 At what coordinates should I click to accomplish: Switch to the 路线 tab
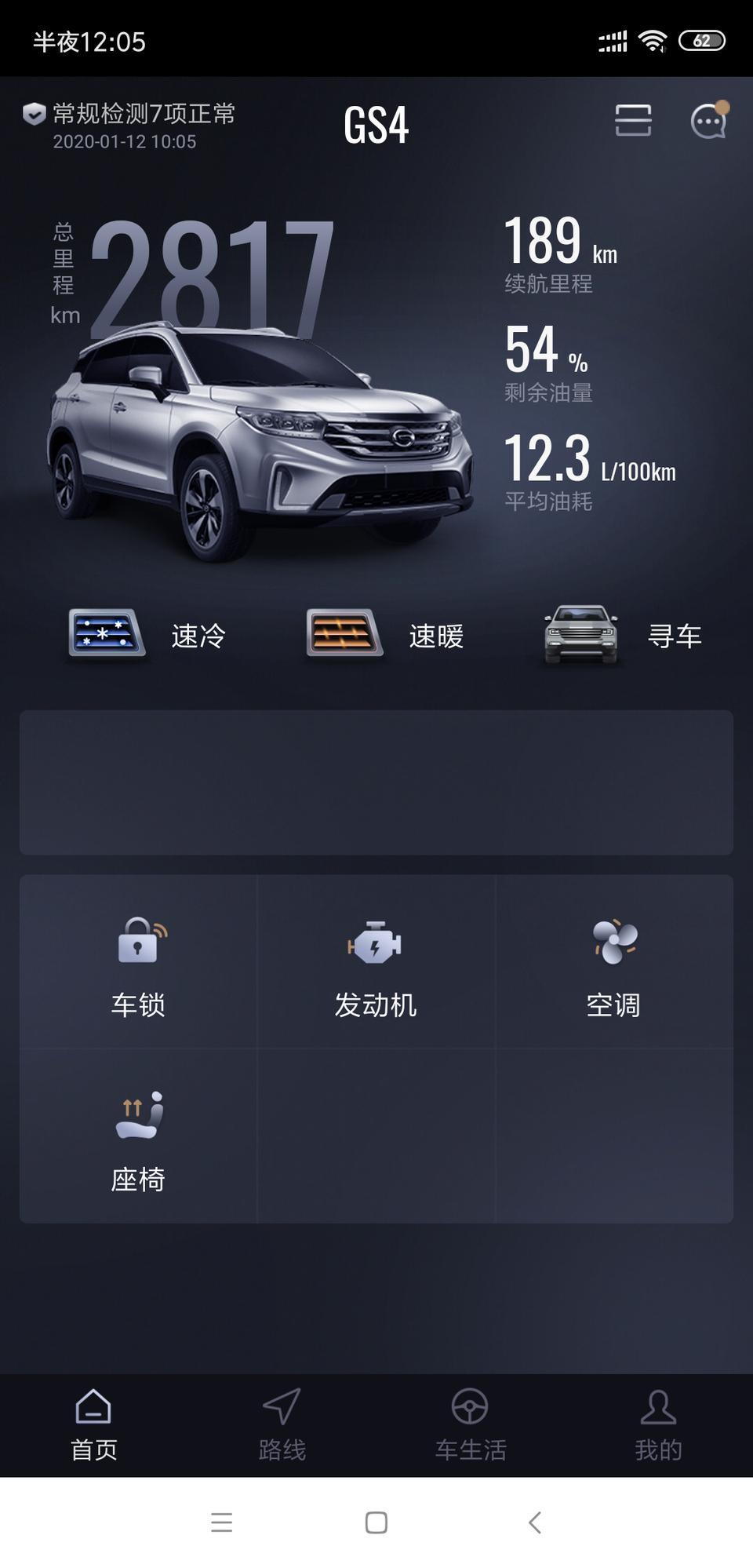(x=282, y=1424)
